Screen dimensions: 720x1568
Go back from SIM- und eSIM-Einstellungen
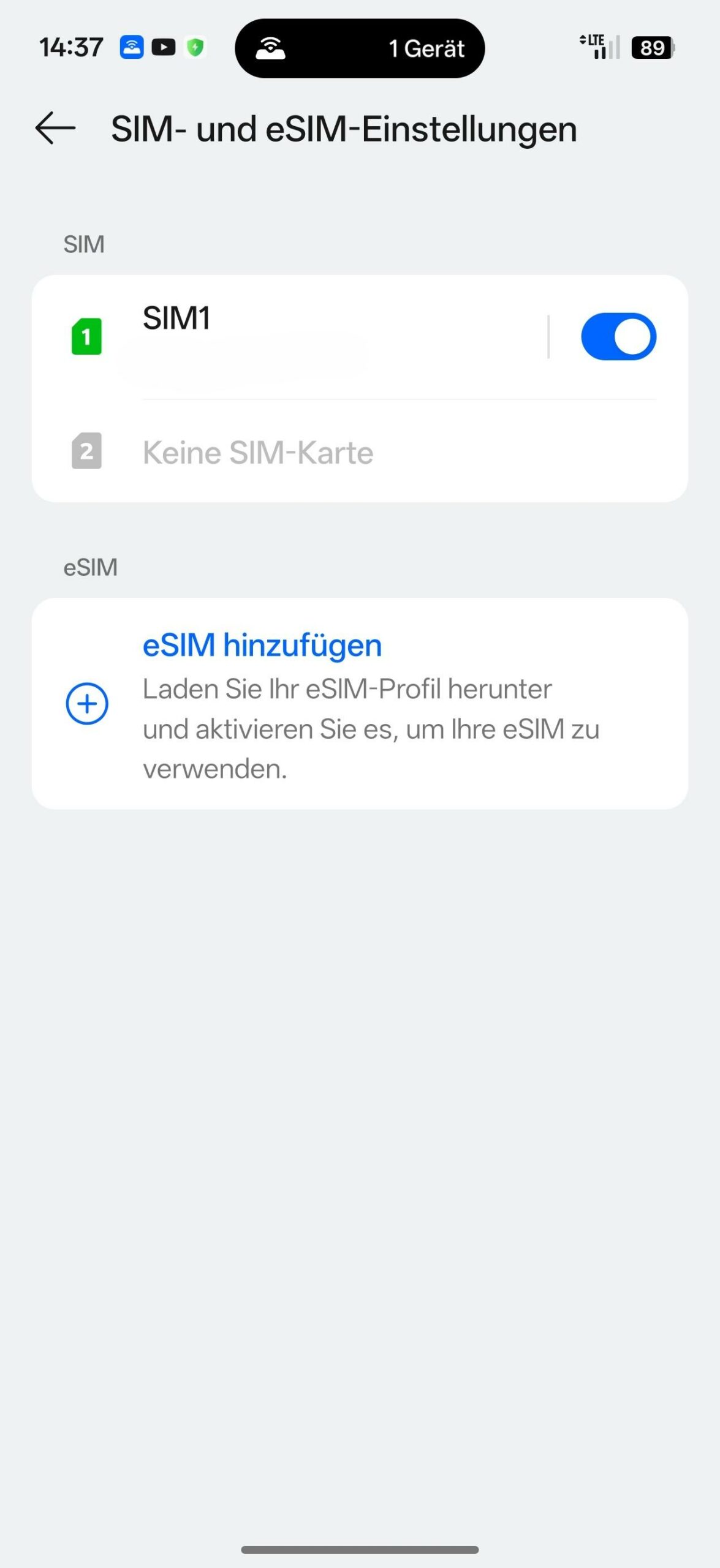tap(55, 129)
